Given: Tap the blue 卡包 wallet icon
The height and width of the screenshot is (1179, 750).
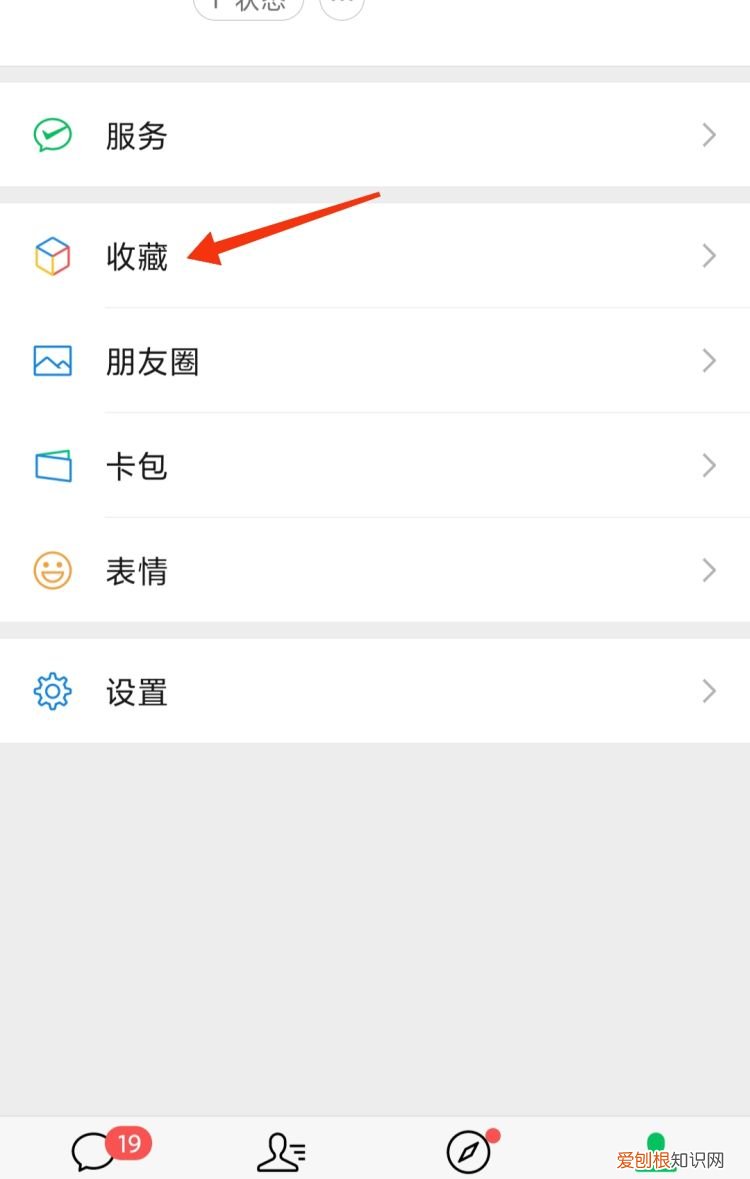Looking at the screenshot, I should (52, 466).
